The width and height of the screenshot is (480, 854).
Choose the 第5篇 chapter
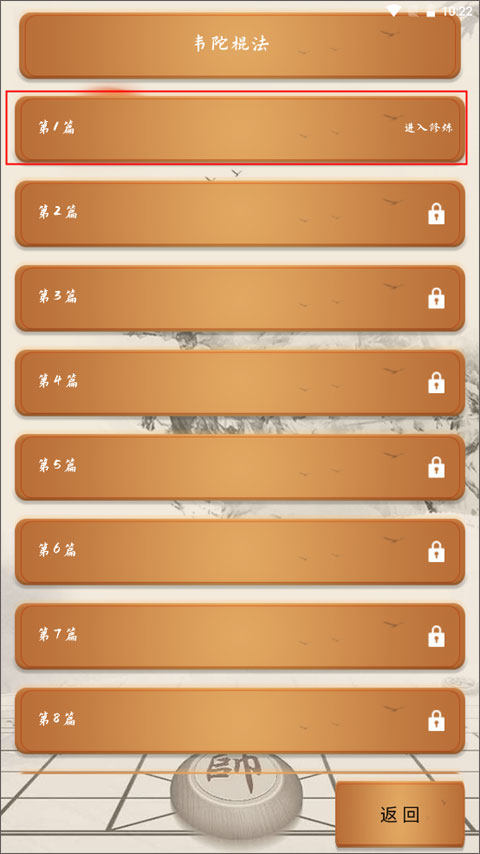click(240, 467)
